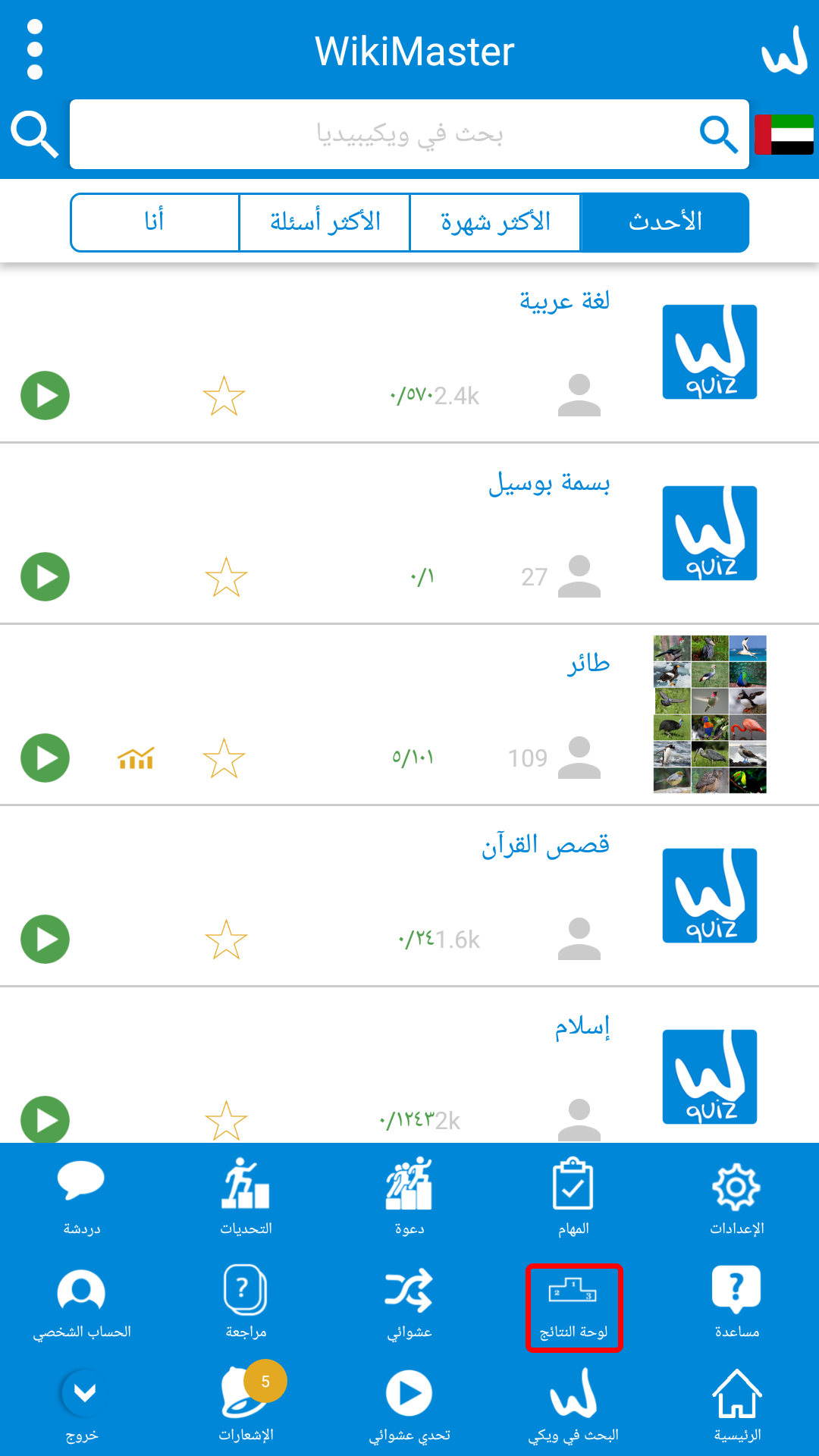Tap the Wikipedia search field
This screenshot has height=1456, width=819.
pos(409,134)
